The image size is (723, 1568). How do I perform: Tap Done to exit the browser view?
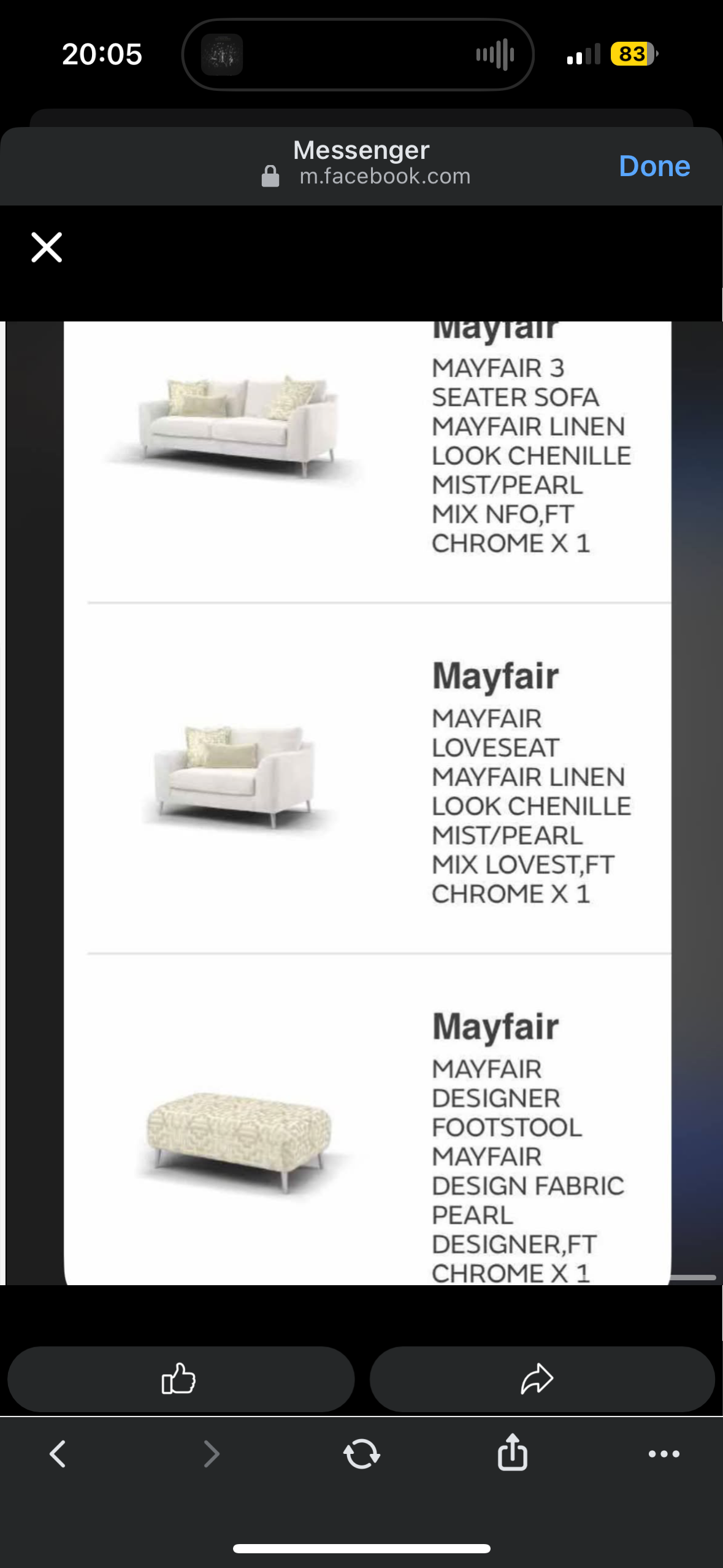click(x=654, y=166)
